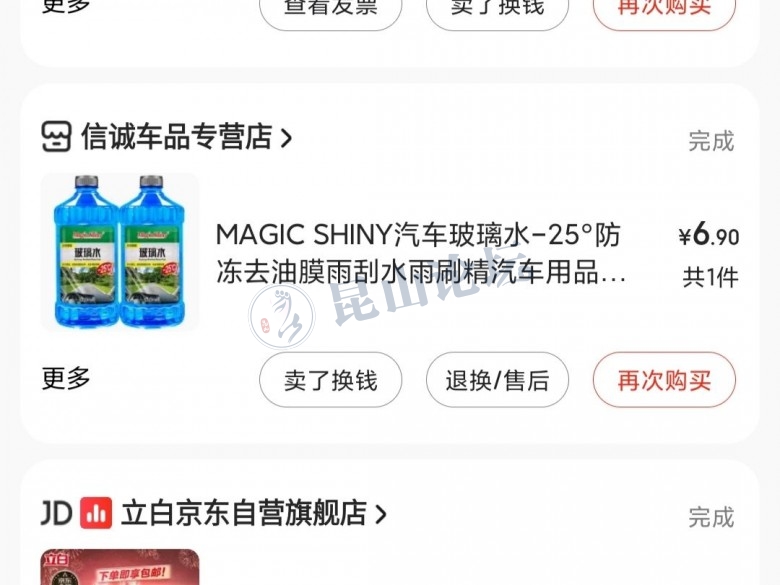
Task: Open the MAGIC SHINY 汽车玻璃水 order item
Action: pos(420,253)
